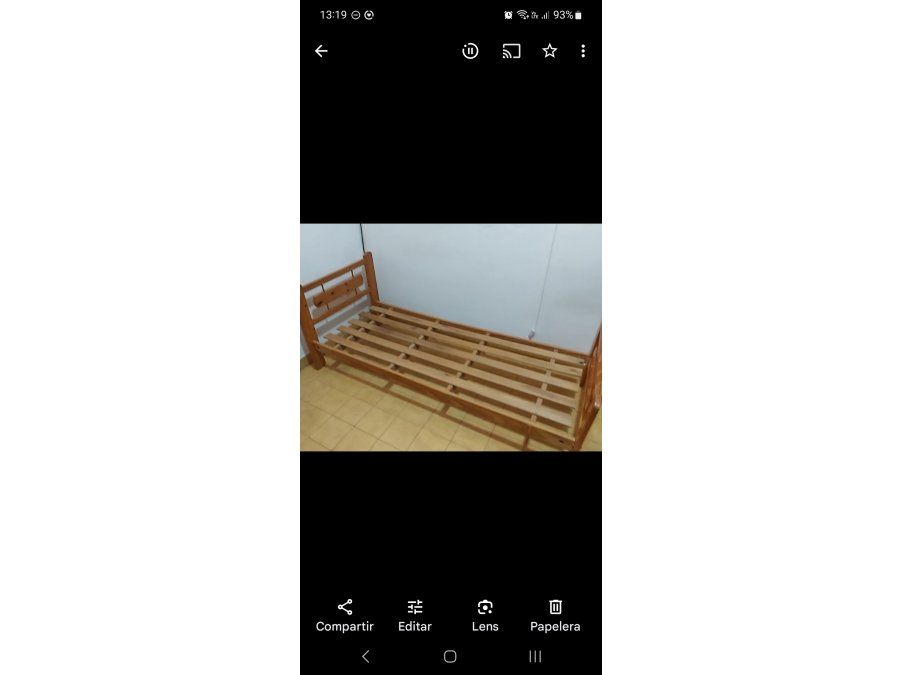Viewport: 900px width, 675px height.
Task: Move the photo to Papelera
Action: 555,614
